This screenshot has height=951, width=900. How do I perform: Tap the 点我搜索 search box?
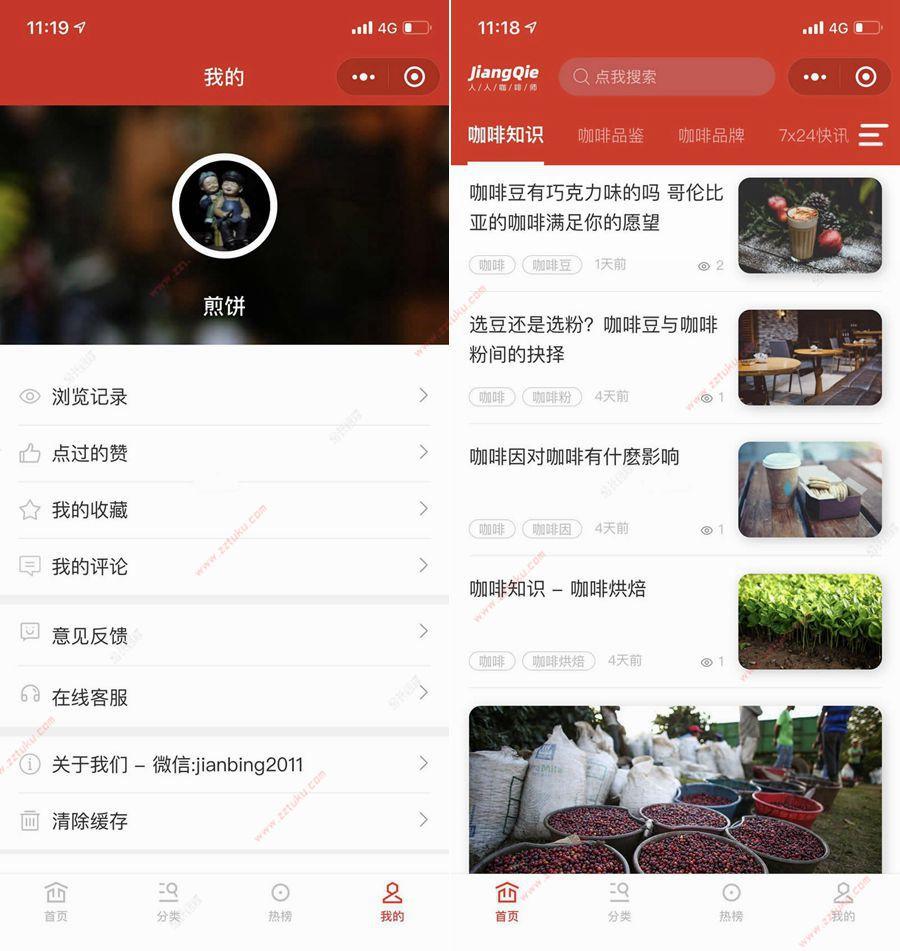(666, 77)
